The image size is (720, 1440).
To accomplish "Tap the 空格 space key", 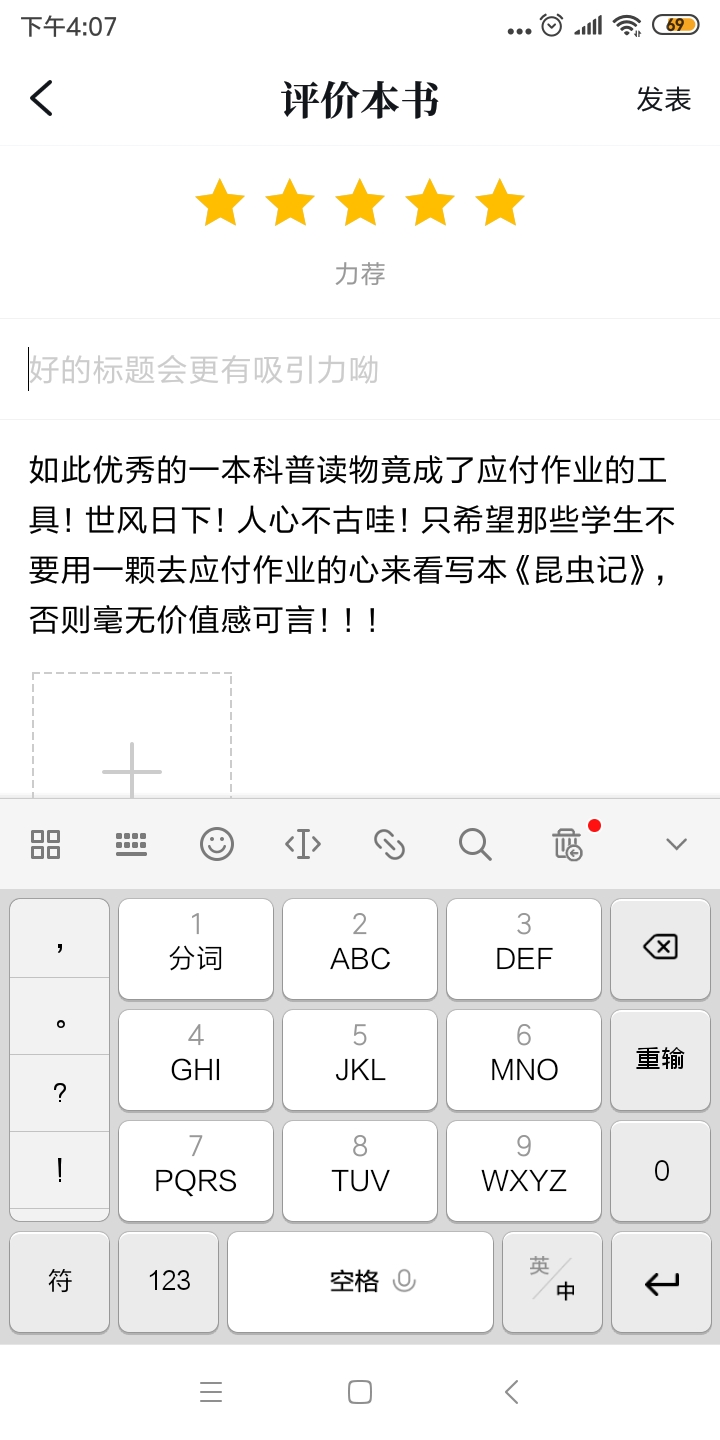I will tap(360, 1281).
